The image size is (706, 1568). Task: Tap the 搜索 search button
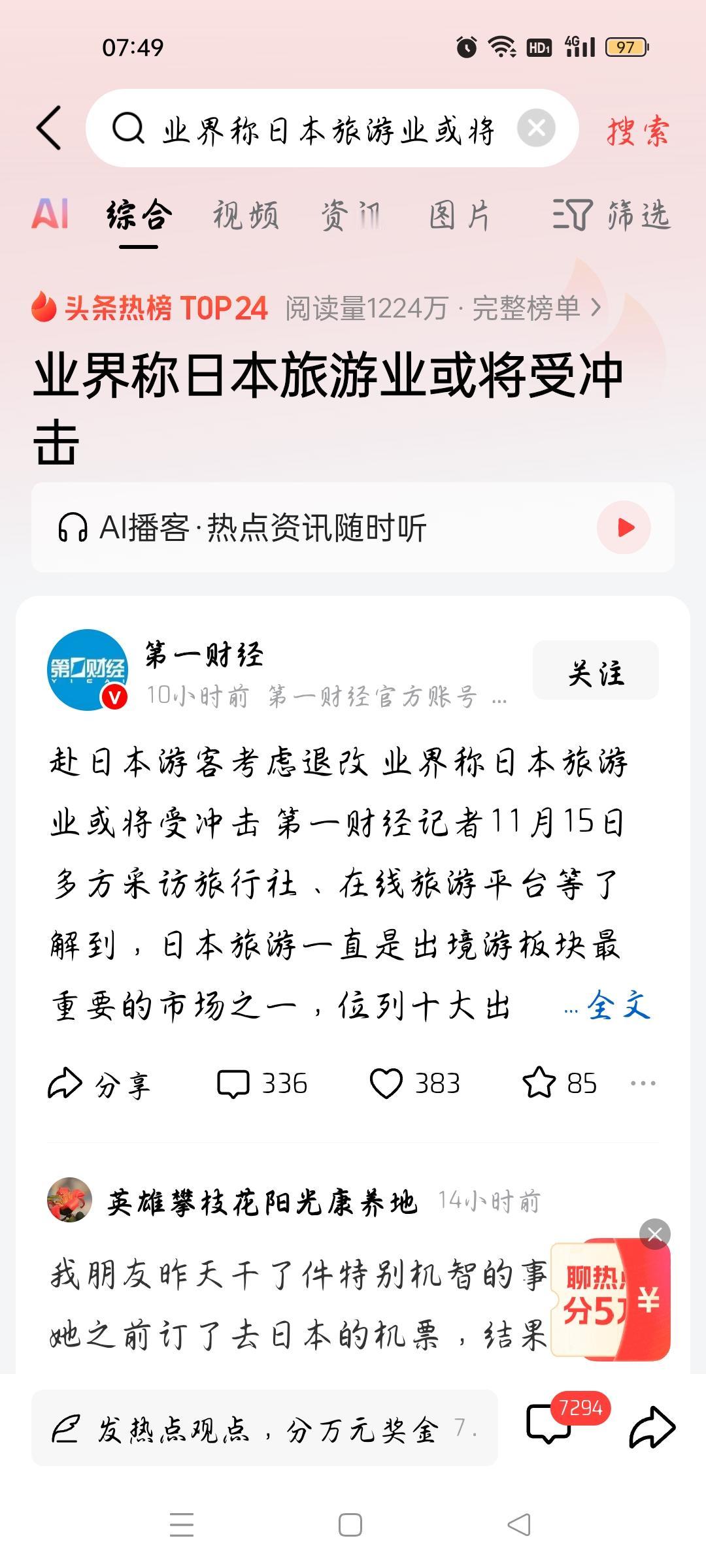coord(637,128)
